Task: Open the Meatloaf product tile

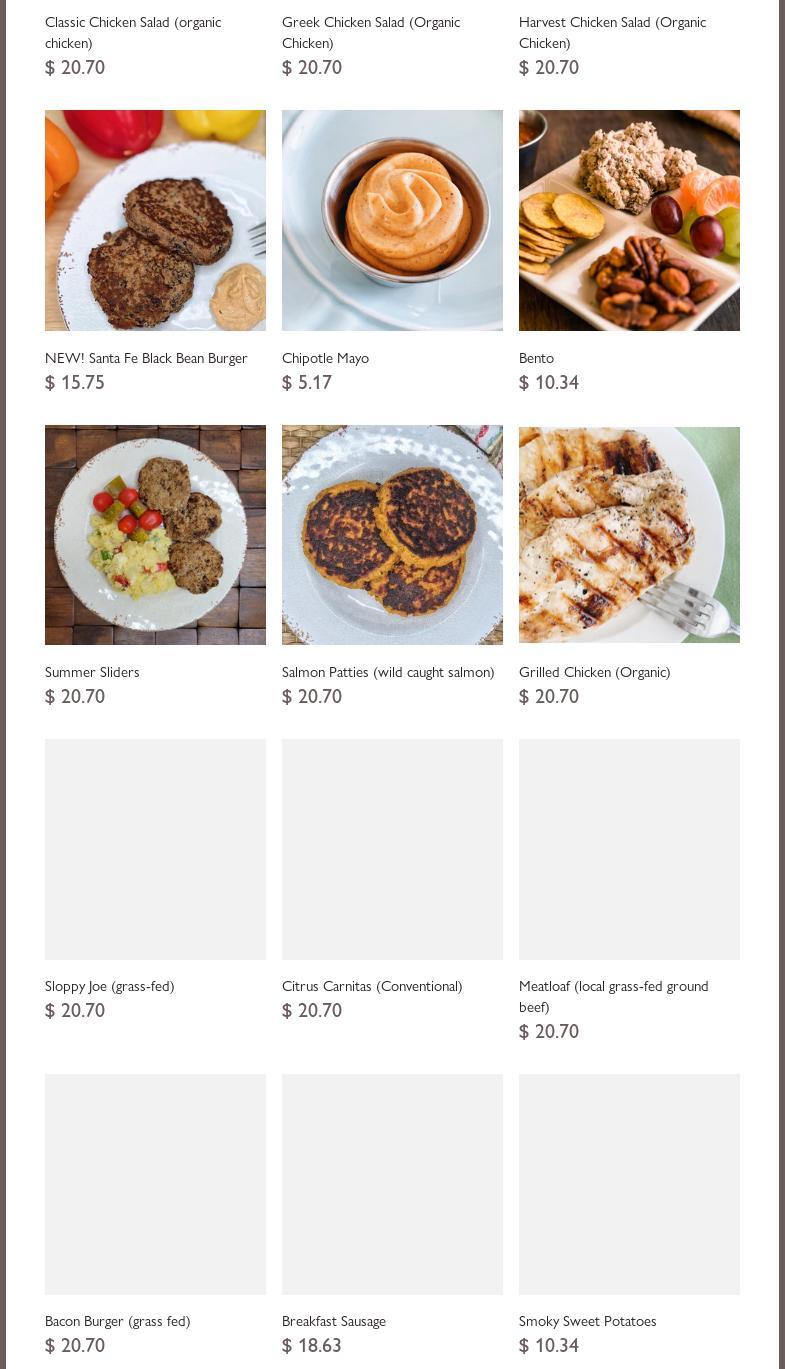Action: click(629, 850)
